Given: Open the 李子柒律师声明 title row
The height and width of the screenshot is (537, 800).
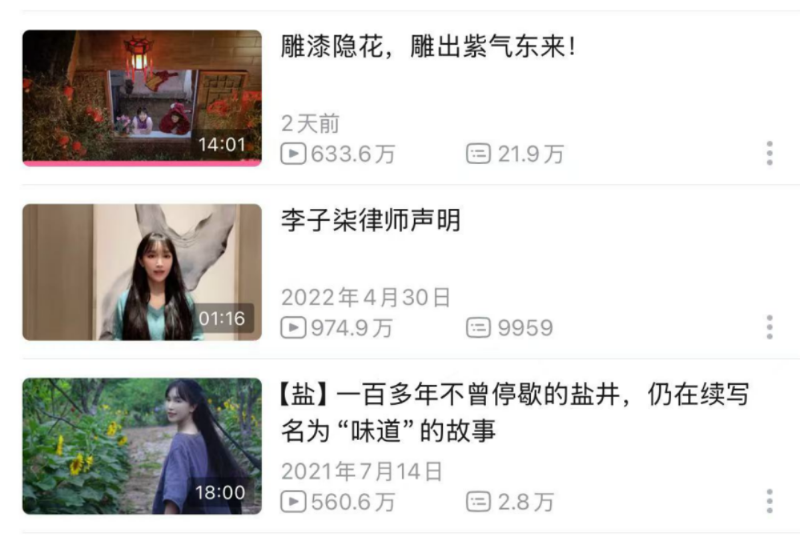Looking at the screenshot, I should click(371, 221).
